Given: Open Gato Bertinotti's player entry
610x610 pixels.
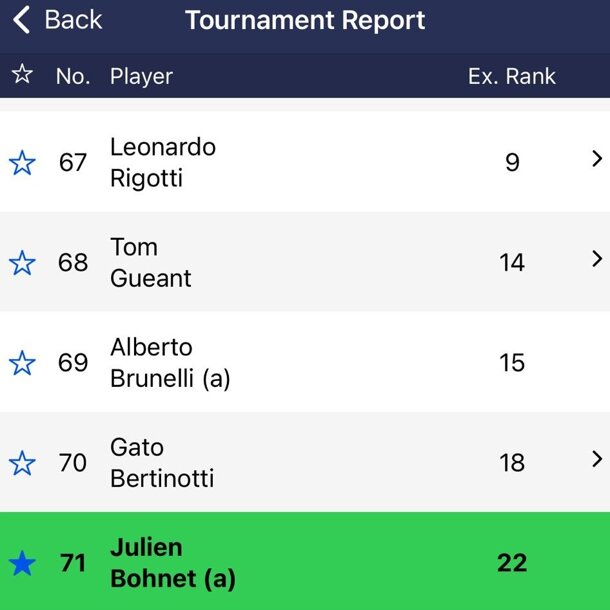Looking at the screenshot, I should [596, 459].
